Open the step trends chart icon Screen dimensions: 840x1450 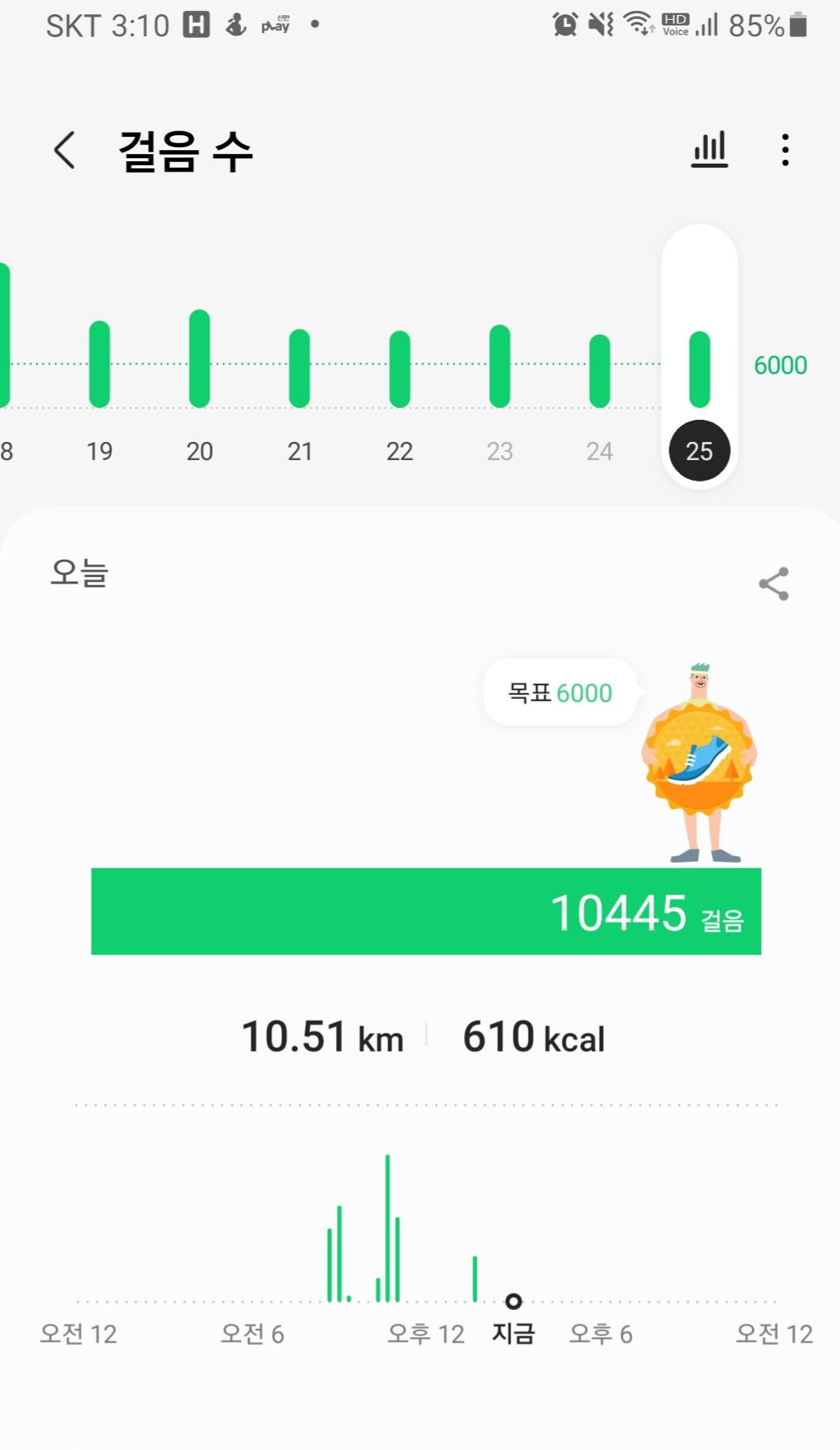point(709,149)
